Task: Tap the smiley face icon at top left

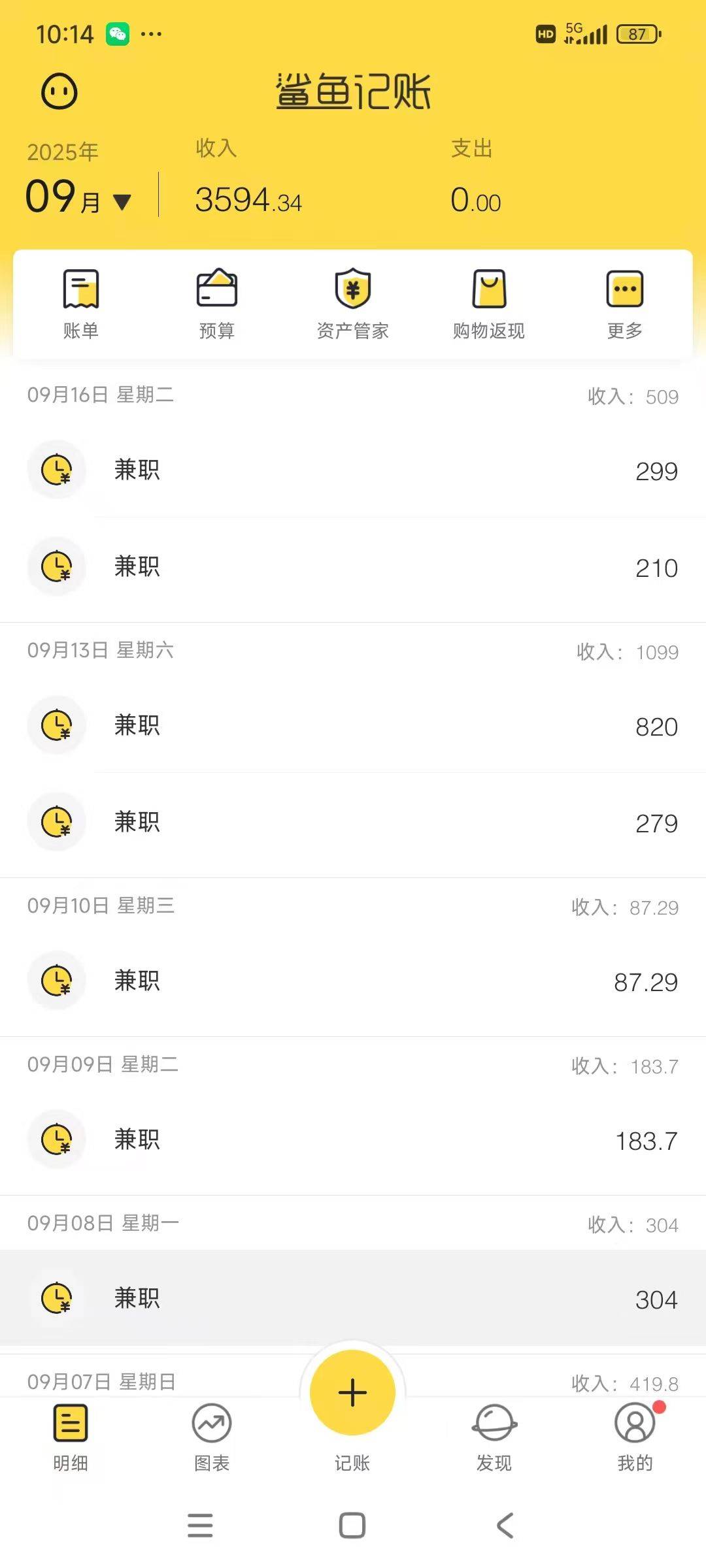Action: coord(59,91)
